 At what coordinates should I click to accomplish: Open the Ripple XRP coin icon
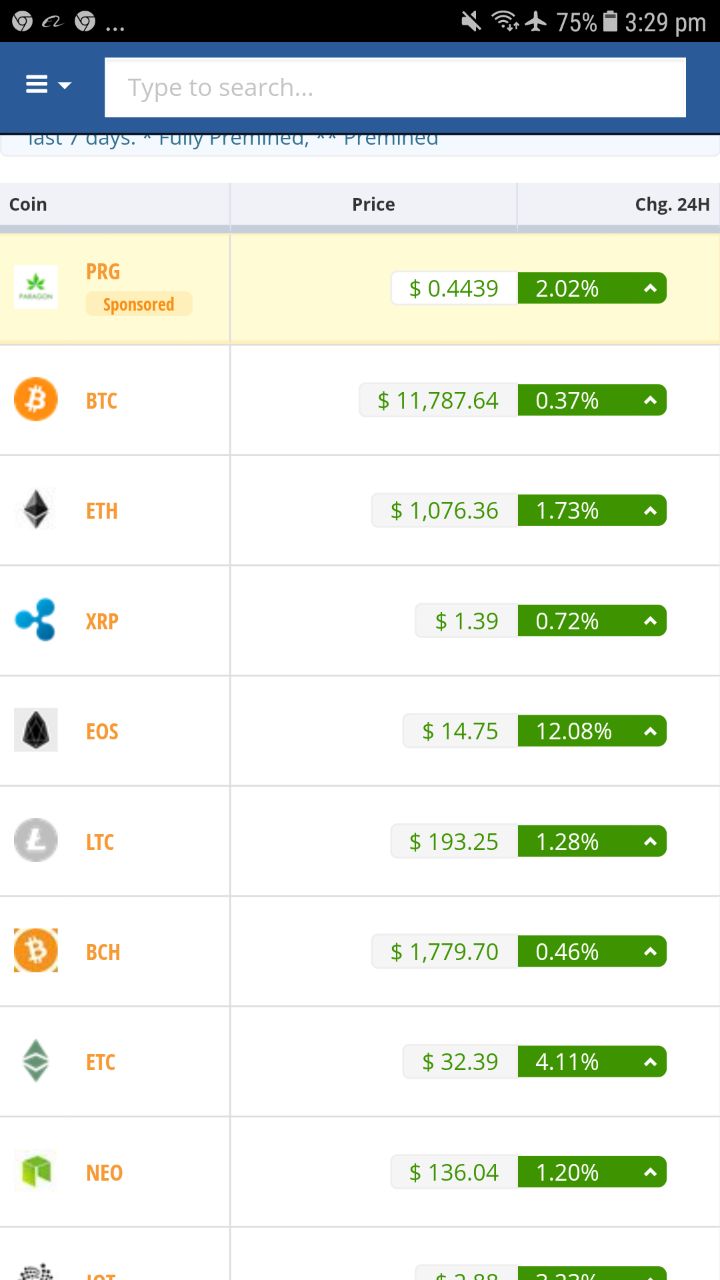[x=35, y=620]
